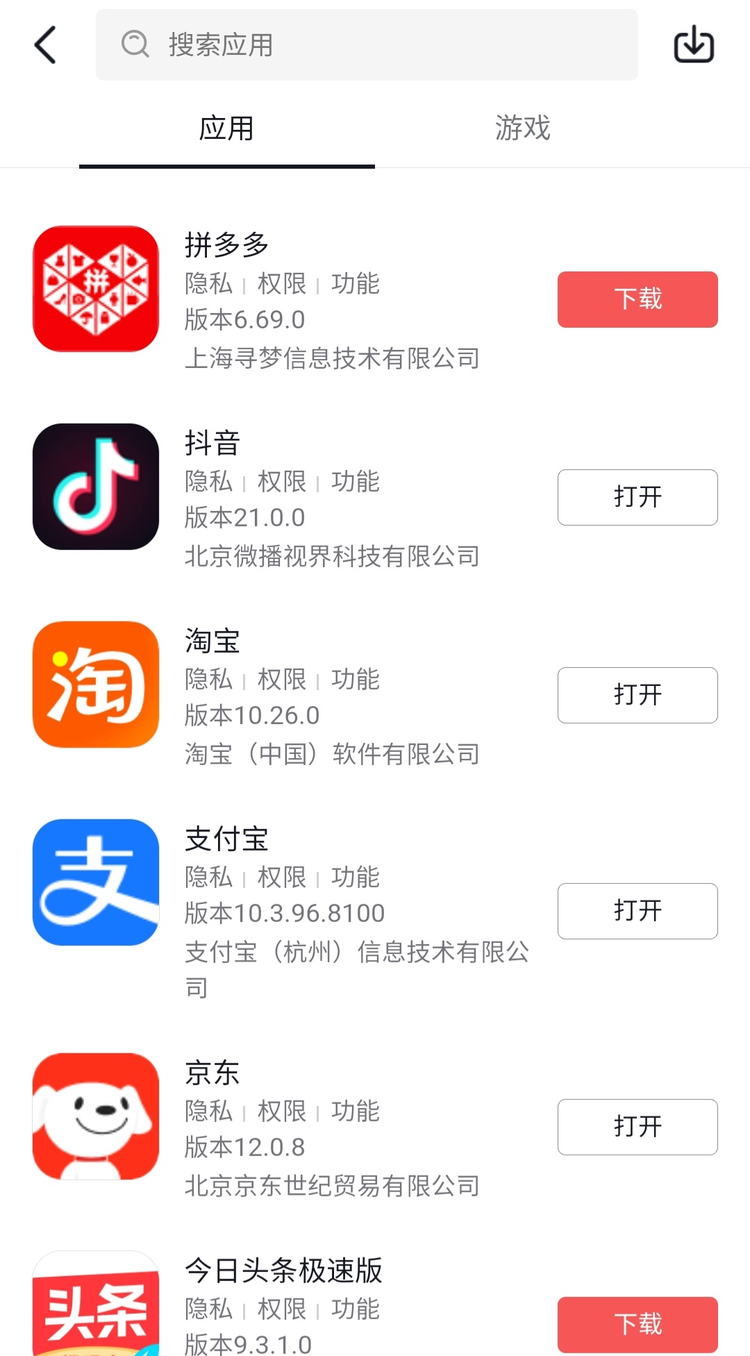The image size is (750, 1356).
Task: Tap 打开 next to Taobao
Action: point(637,695)
